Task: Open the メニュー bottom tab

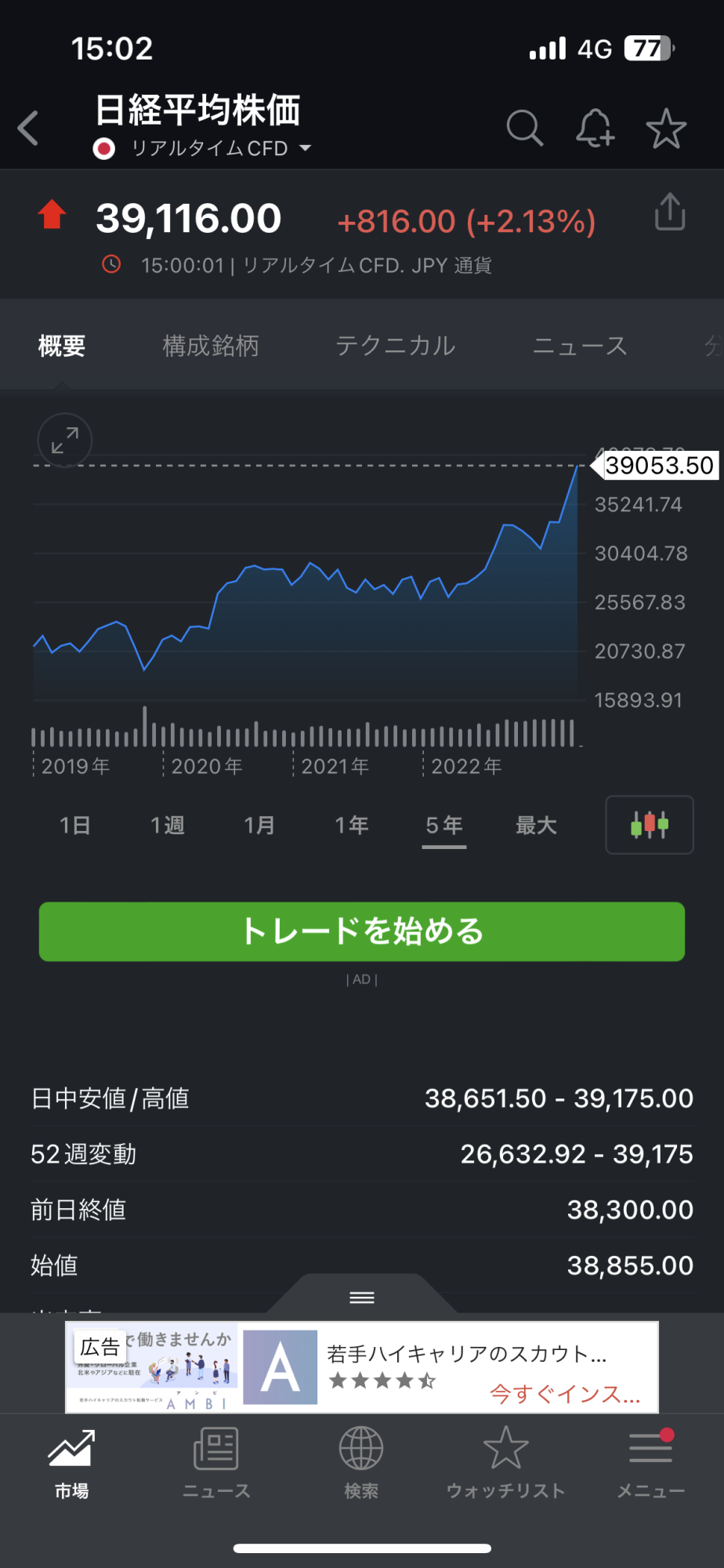Action: (x=650, y=1462)
